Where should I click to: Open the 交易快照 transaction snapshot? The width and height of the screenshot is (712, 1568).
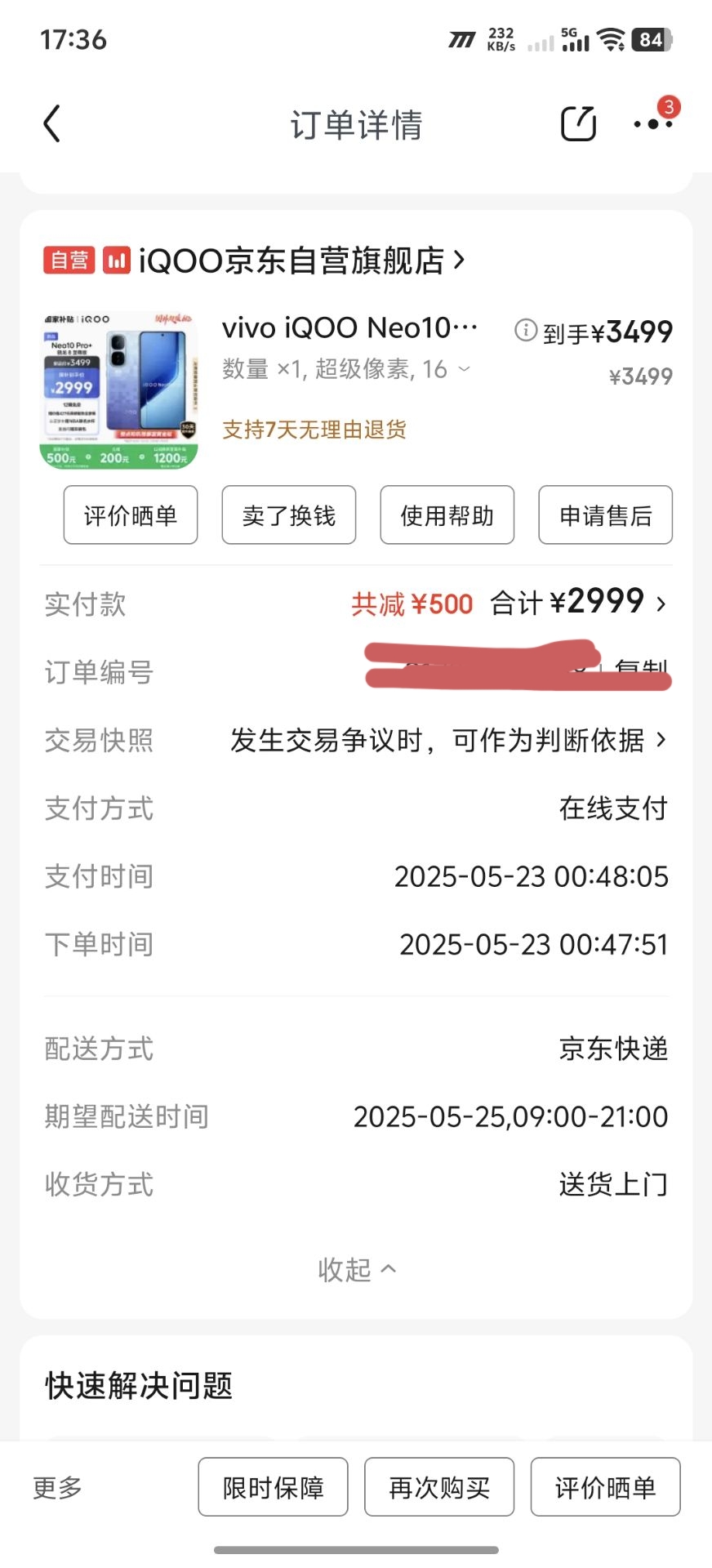(x=356, y=740)
